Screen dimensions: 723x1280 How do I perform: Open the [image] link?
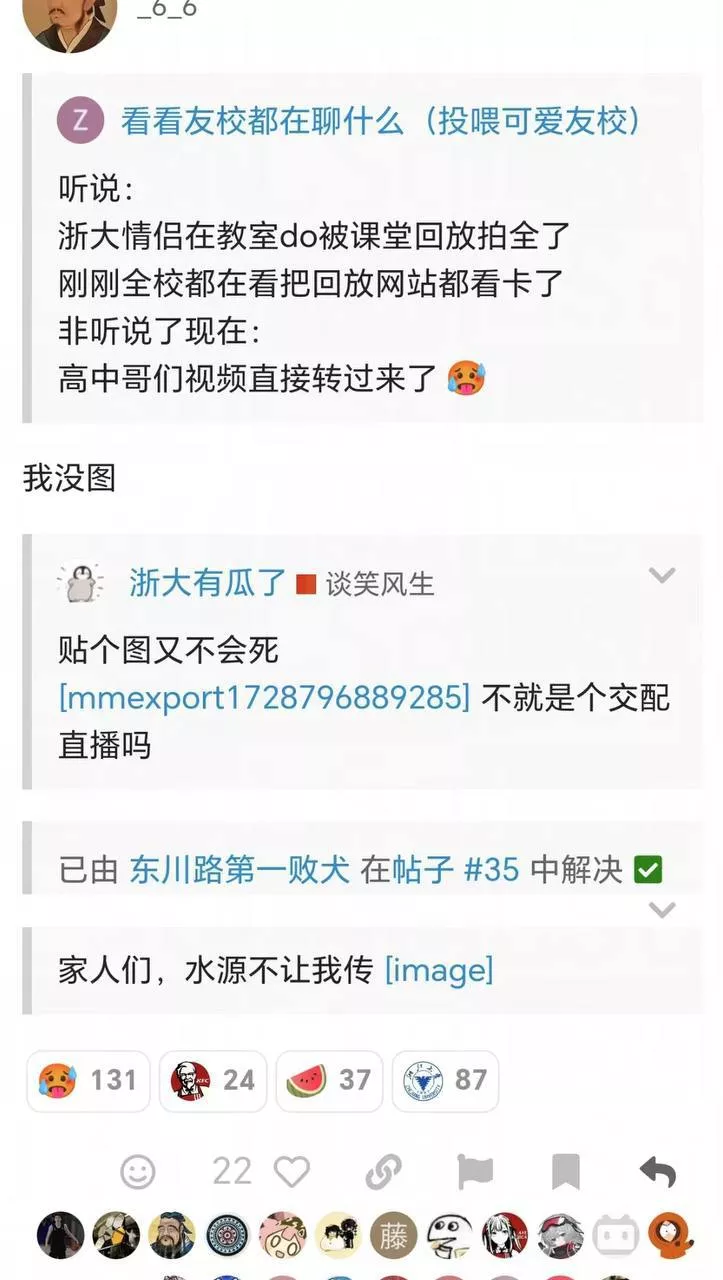click(439, 970)
